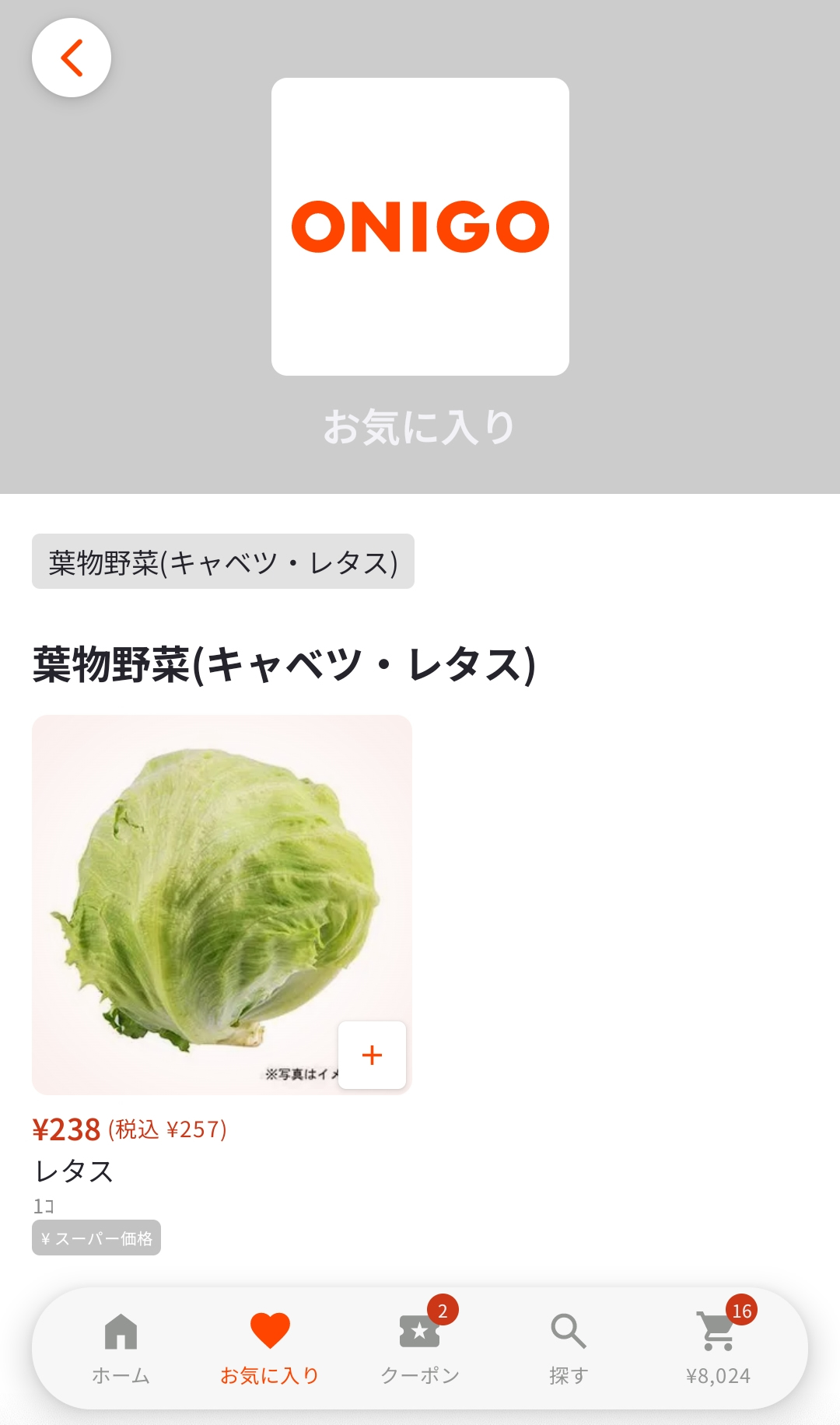Tap the orange back arrow icon
The height and width of the screenshot is (1425, 840).
(72, 57)
